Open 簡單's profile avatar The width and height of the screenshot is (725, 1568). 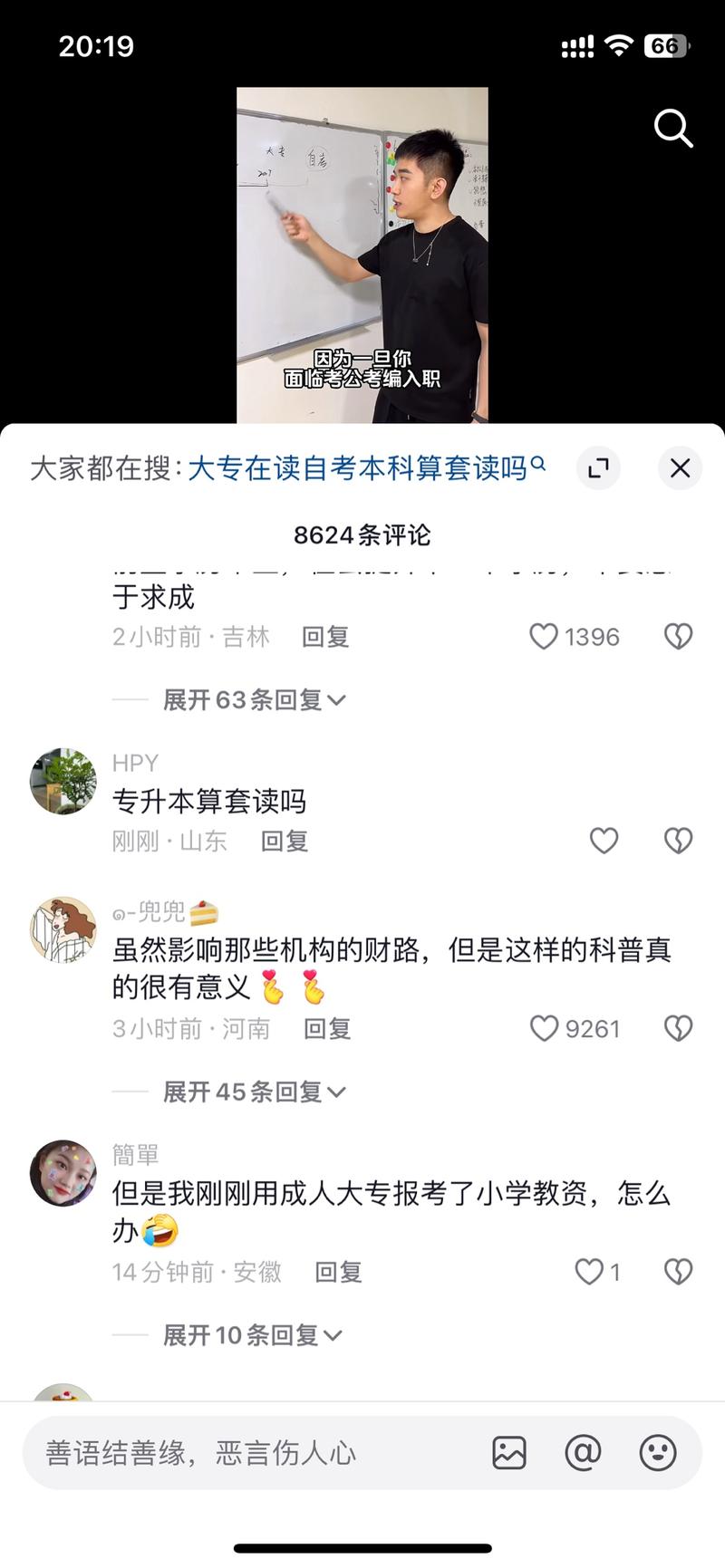tap(63, 1173)
